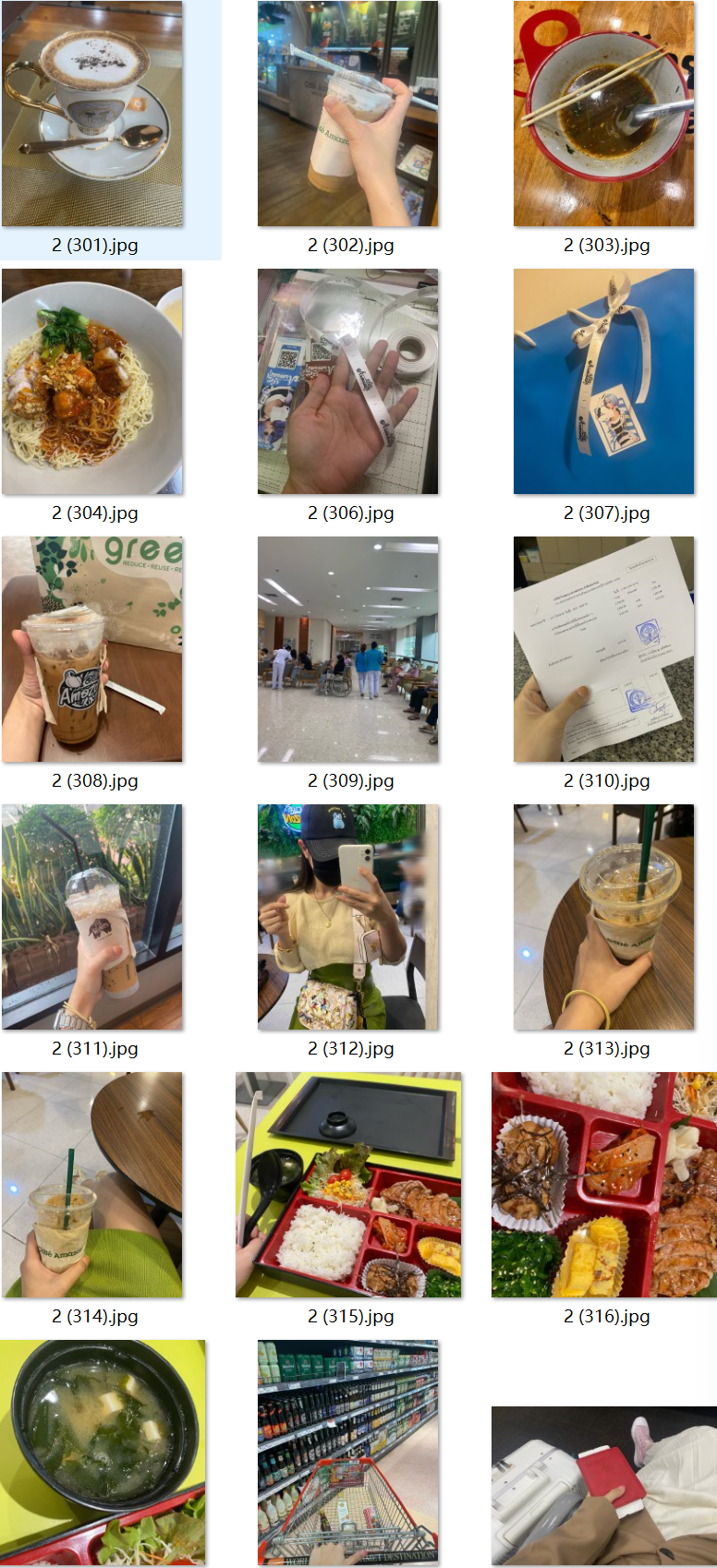View image 2 (313).jpg

pos(604,918)
